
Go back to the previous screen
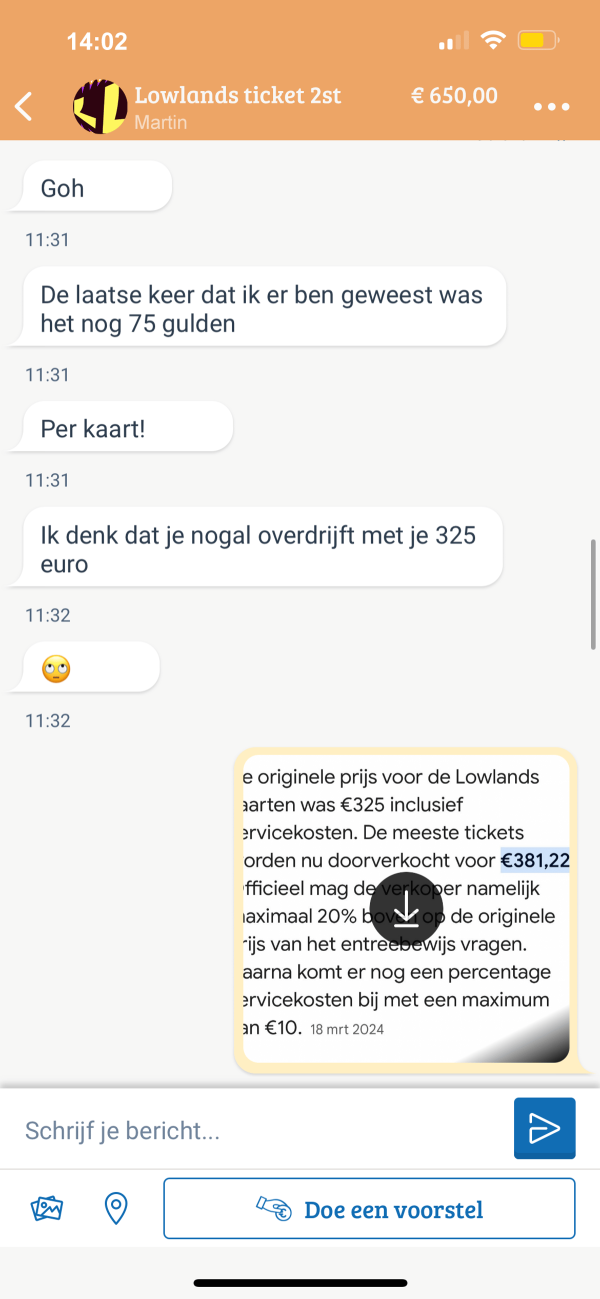click(24, 106)
